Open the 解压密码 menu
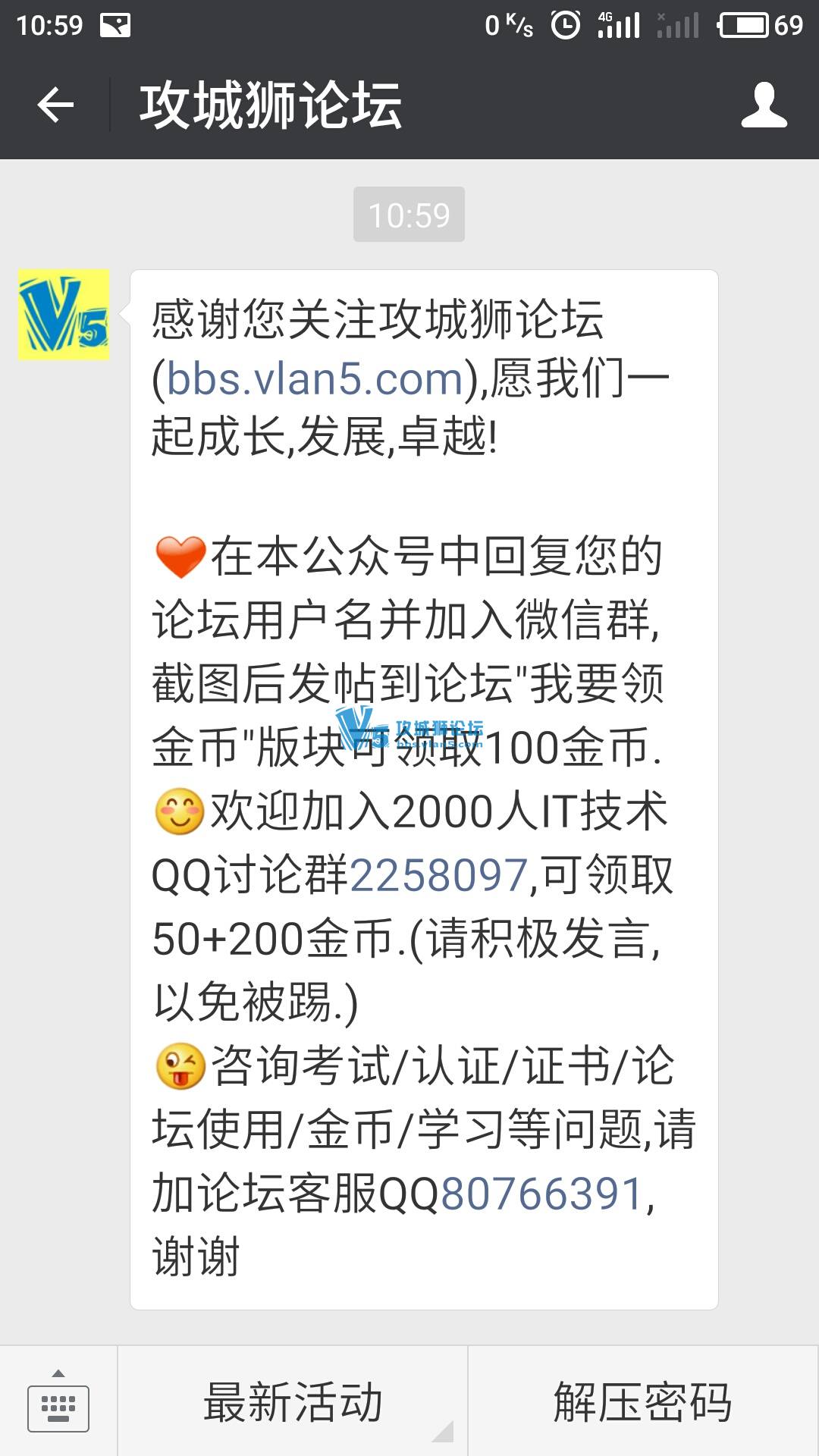Viewport: 819px width, 1456px height. [643, 1401]
